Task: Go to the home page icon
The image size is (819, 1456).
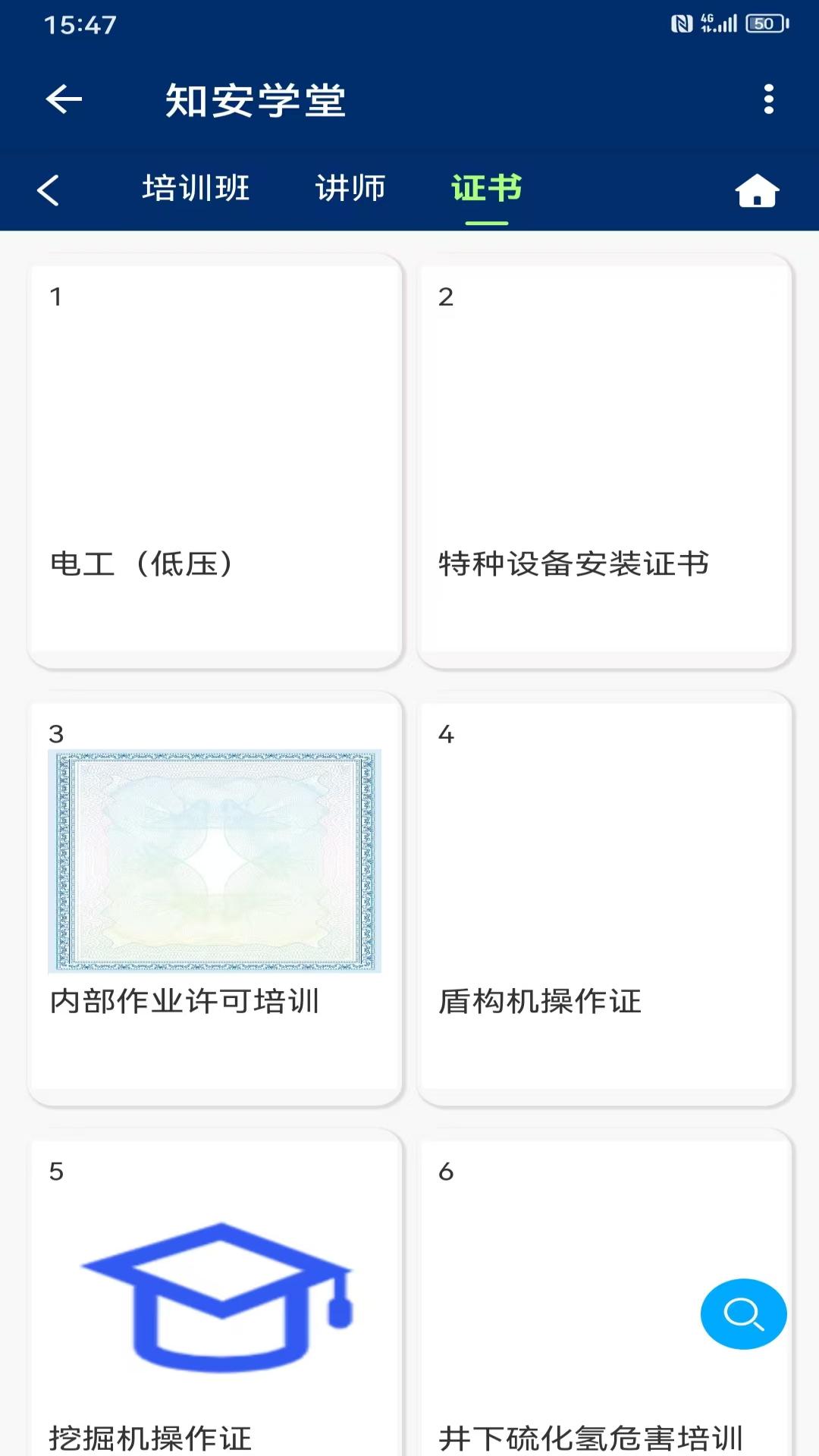Action: click(757, 190)
